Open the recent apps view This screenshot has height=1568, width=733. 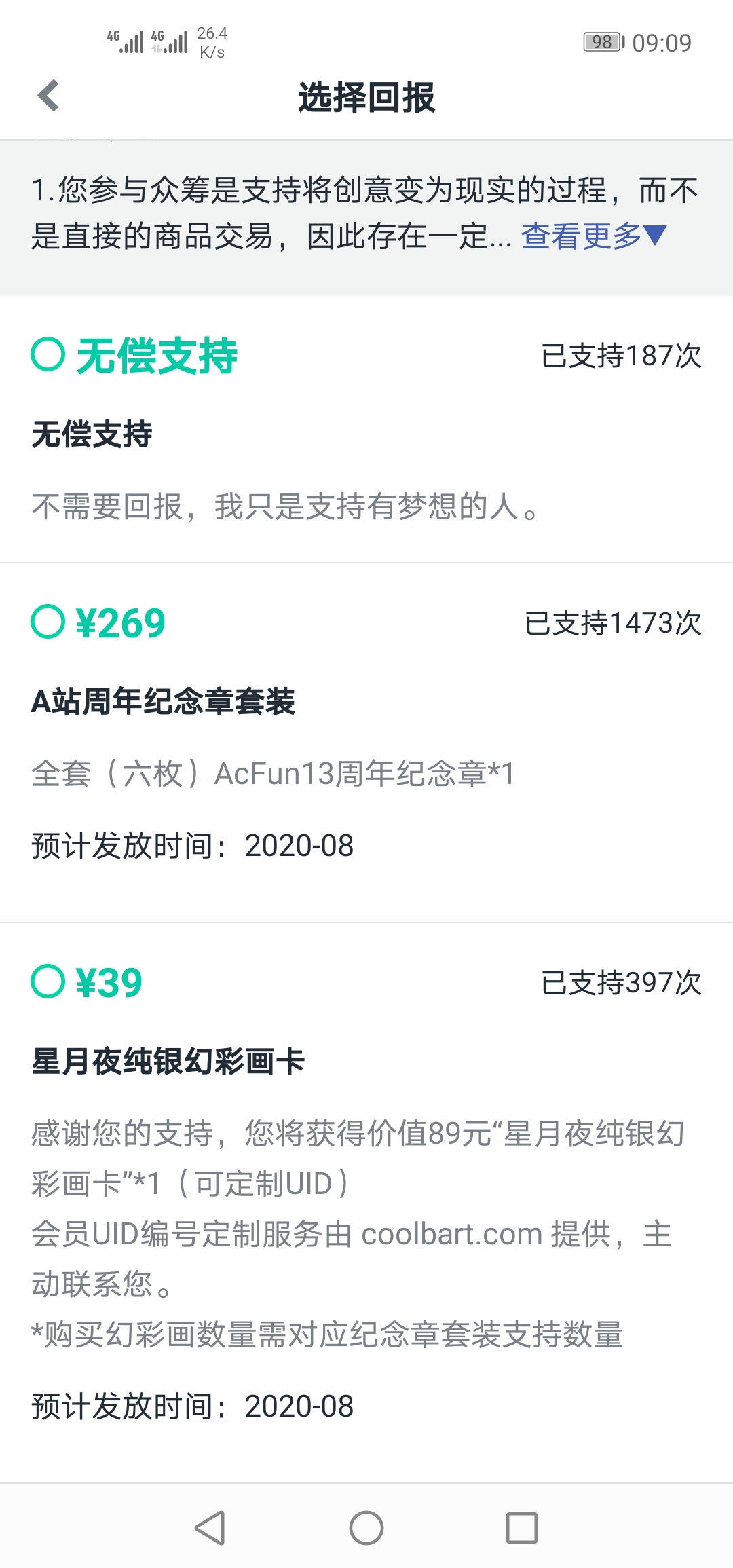pyautogui.click(x=522, y=1528)
